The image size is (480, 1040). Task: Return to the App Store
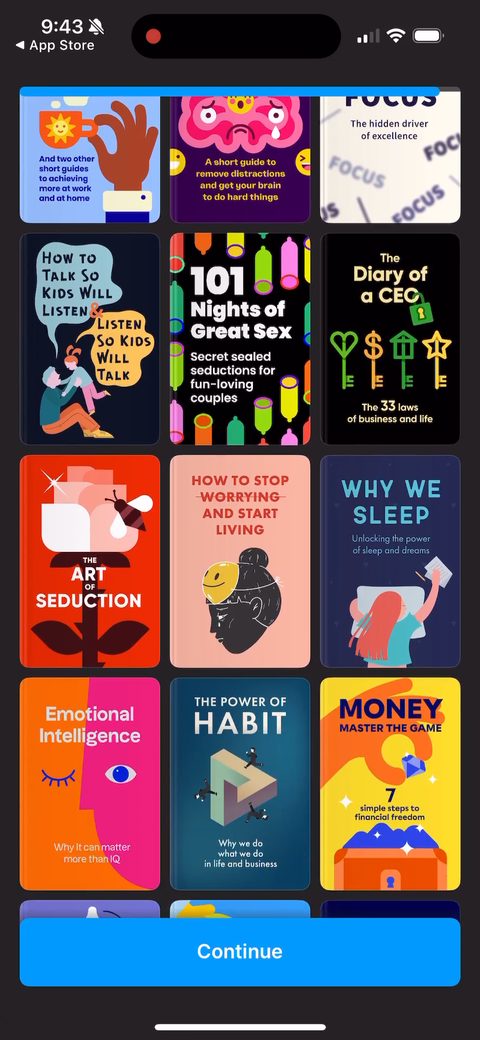tap(55, 45)
